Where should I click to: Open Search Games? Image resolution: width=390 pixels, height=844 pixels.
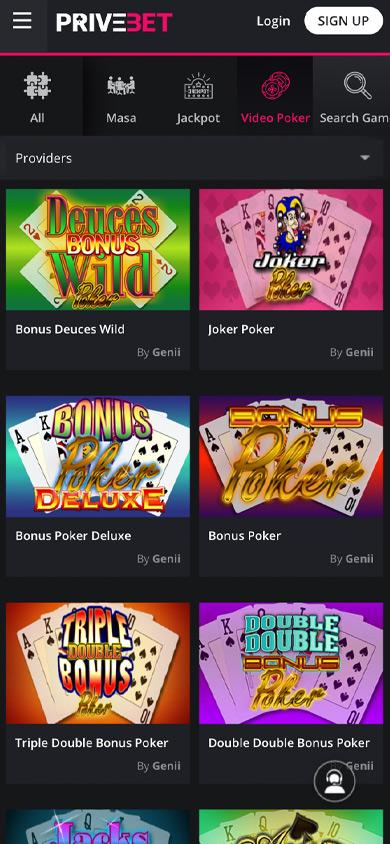coord(354,97)
